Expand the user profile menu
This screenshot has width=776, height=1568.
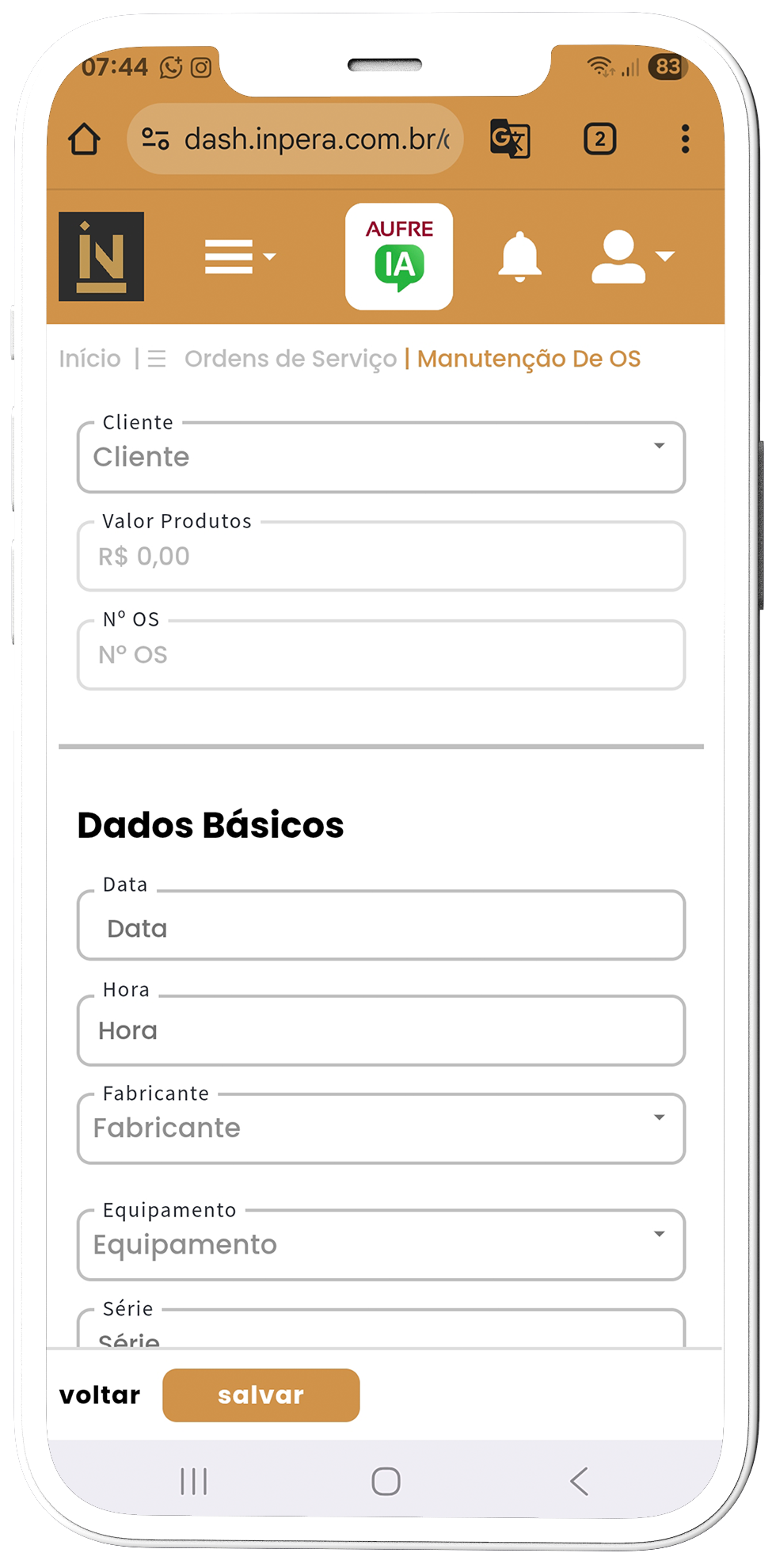point(631,257)
